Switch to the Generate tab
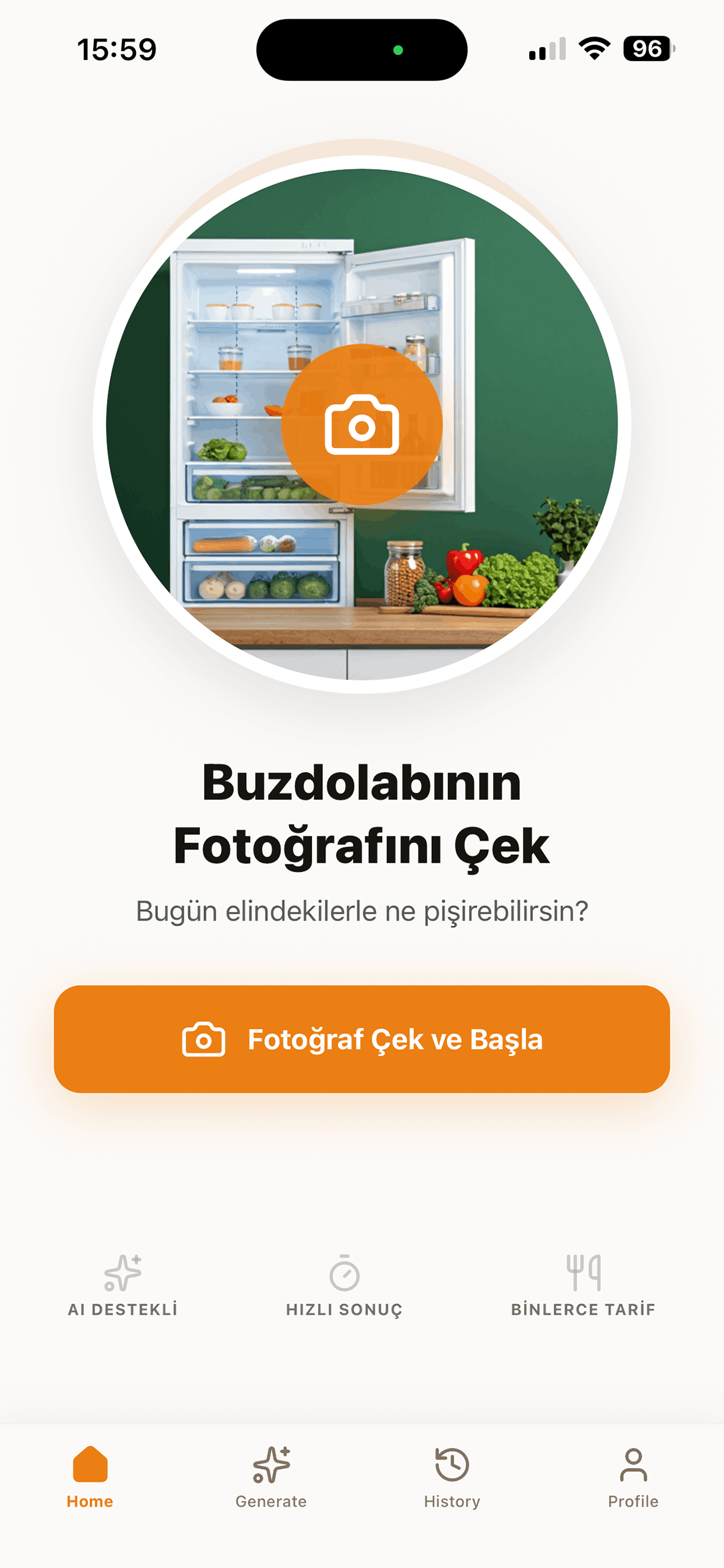The height and width of the screenshot is (1568, 724). [x=270, y=1476]
